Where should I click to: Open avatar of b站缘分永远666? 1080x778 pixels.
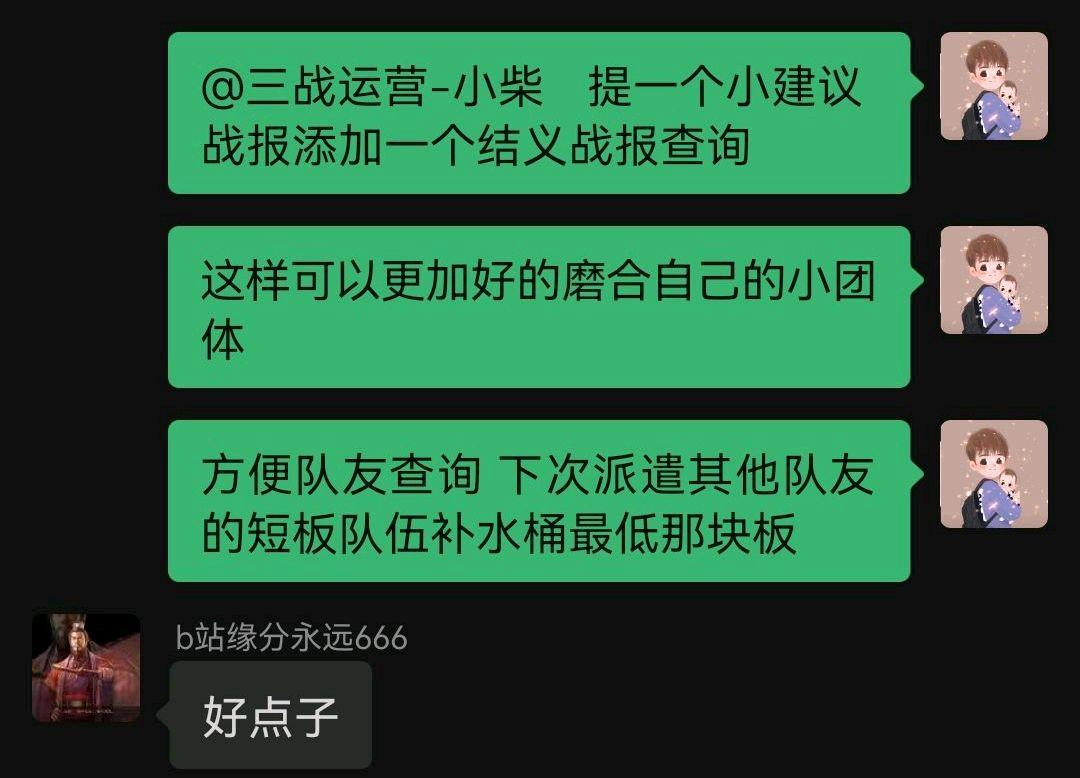[86, 668]
